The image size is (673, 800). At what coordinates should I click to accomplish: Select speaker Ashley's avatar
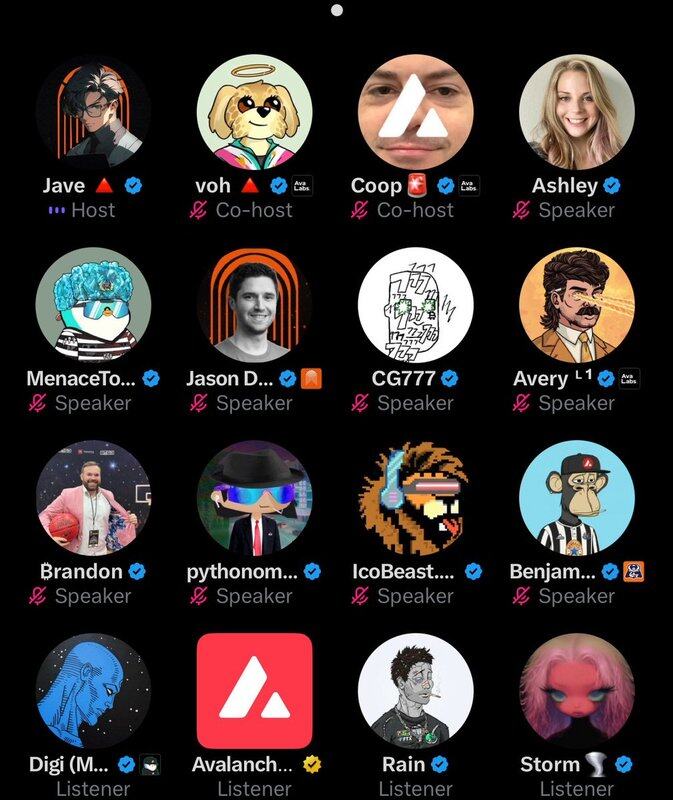click(577, 111)
